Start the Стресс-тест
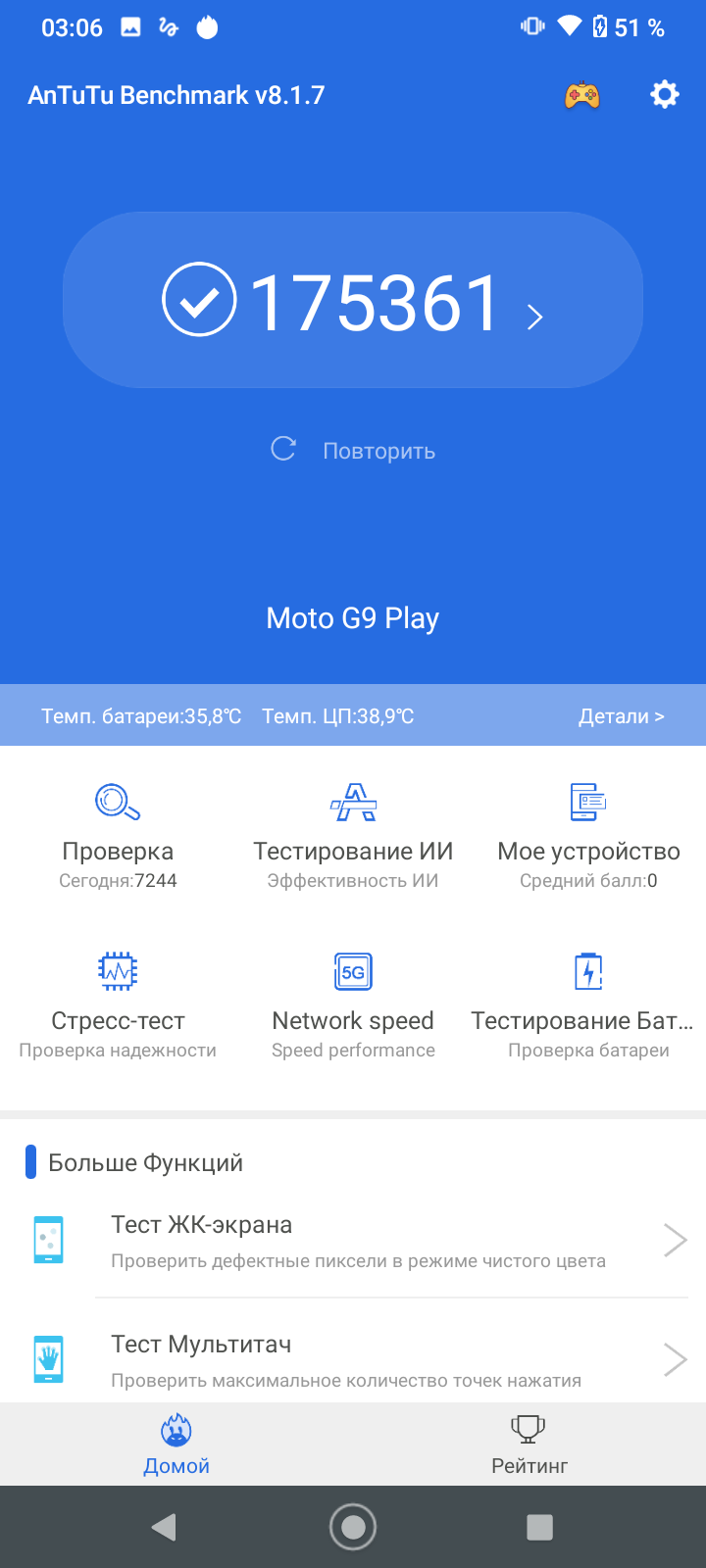The width and height of the screenshot is (706, 1568). pyautogui.click(x=118, y=1003)
